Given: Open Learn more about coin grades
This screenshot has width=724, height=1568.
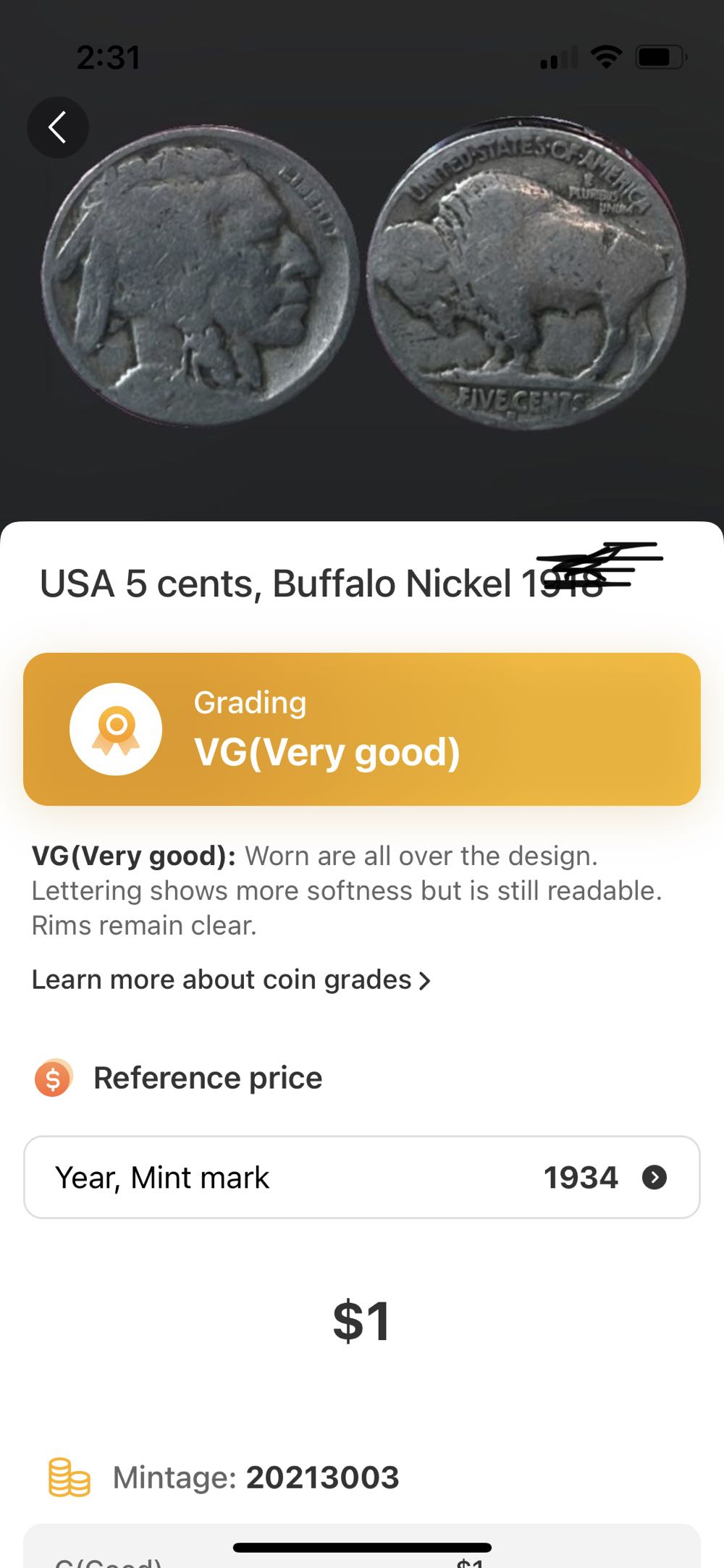Looking at the screenshot, I should tap(231, 979).
